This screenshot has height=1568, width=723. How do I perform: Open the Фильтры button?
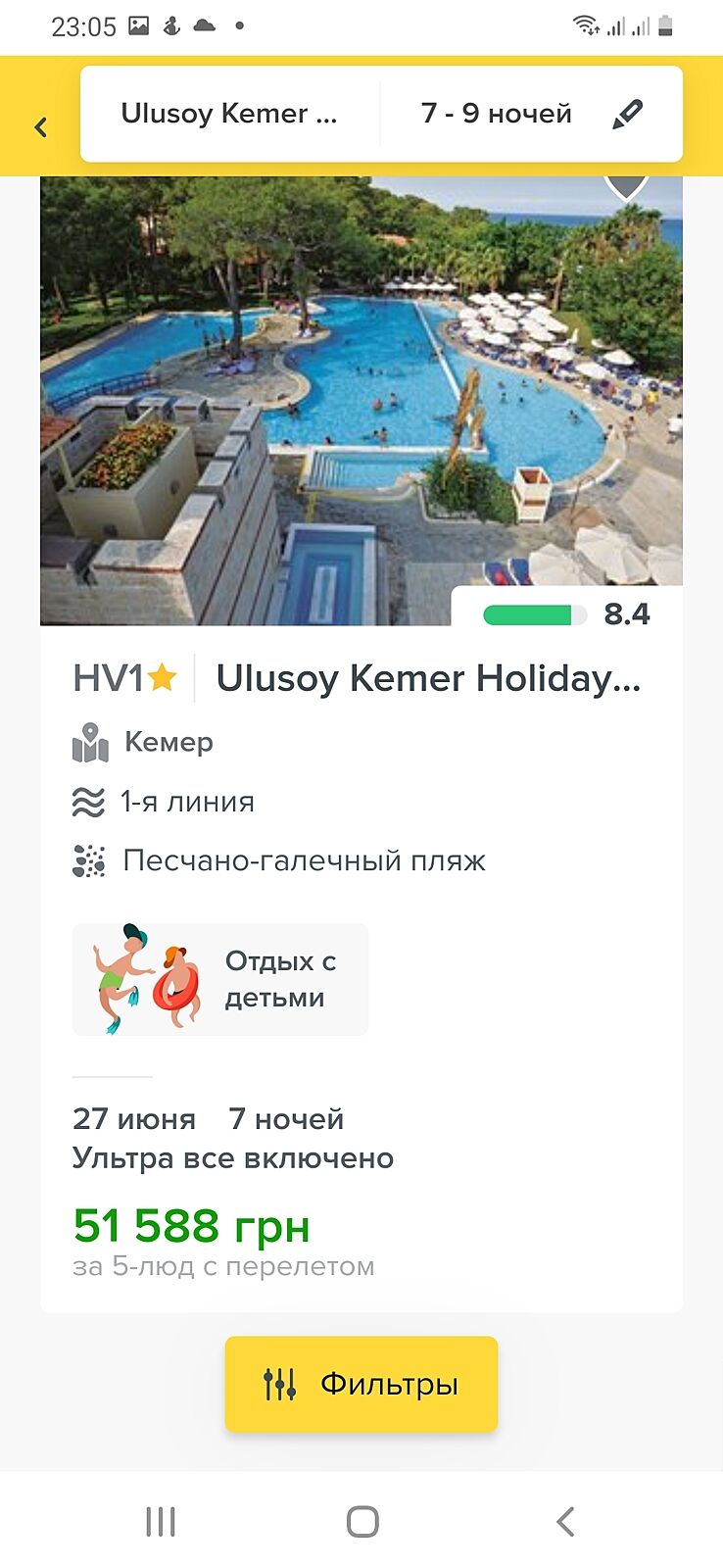point(361,1384)
